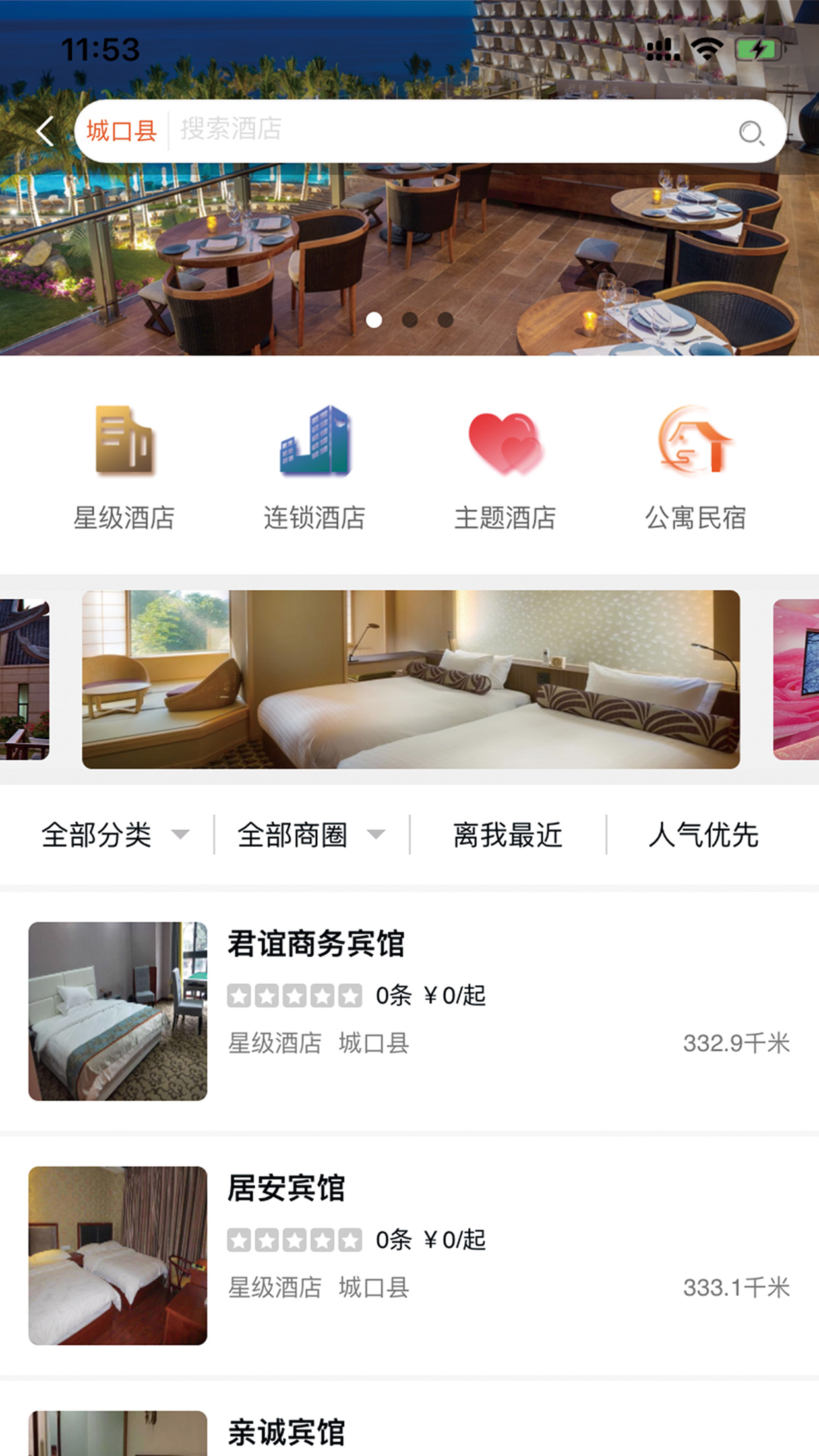Jump to the second banner slide dot
Screen dimensions: 819x1456
[x=409, y=320]
